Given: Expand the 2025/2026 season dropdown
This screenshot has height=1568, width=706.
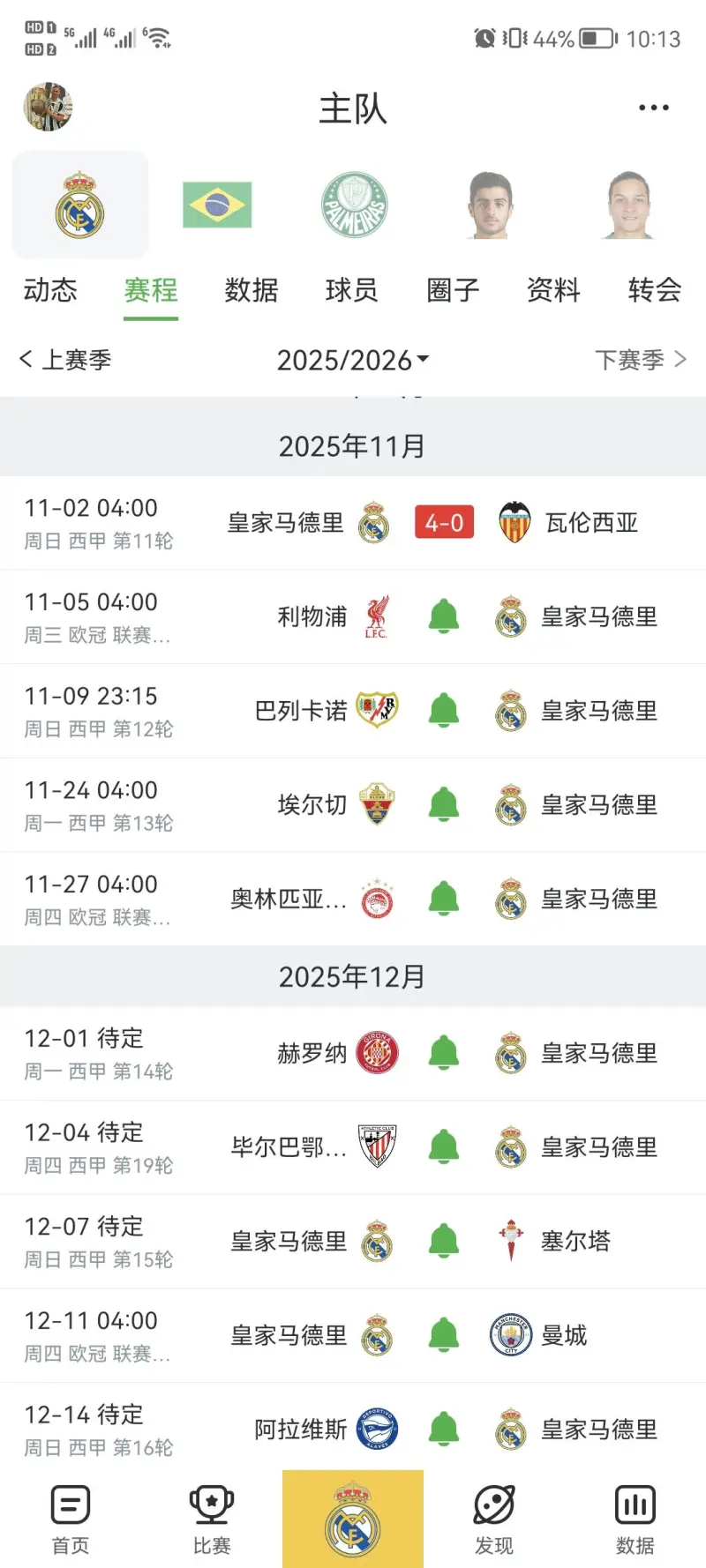Looking at the screenshot, I should 353,360.
